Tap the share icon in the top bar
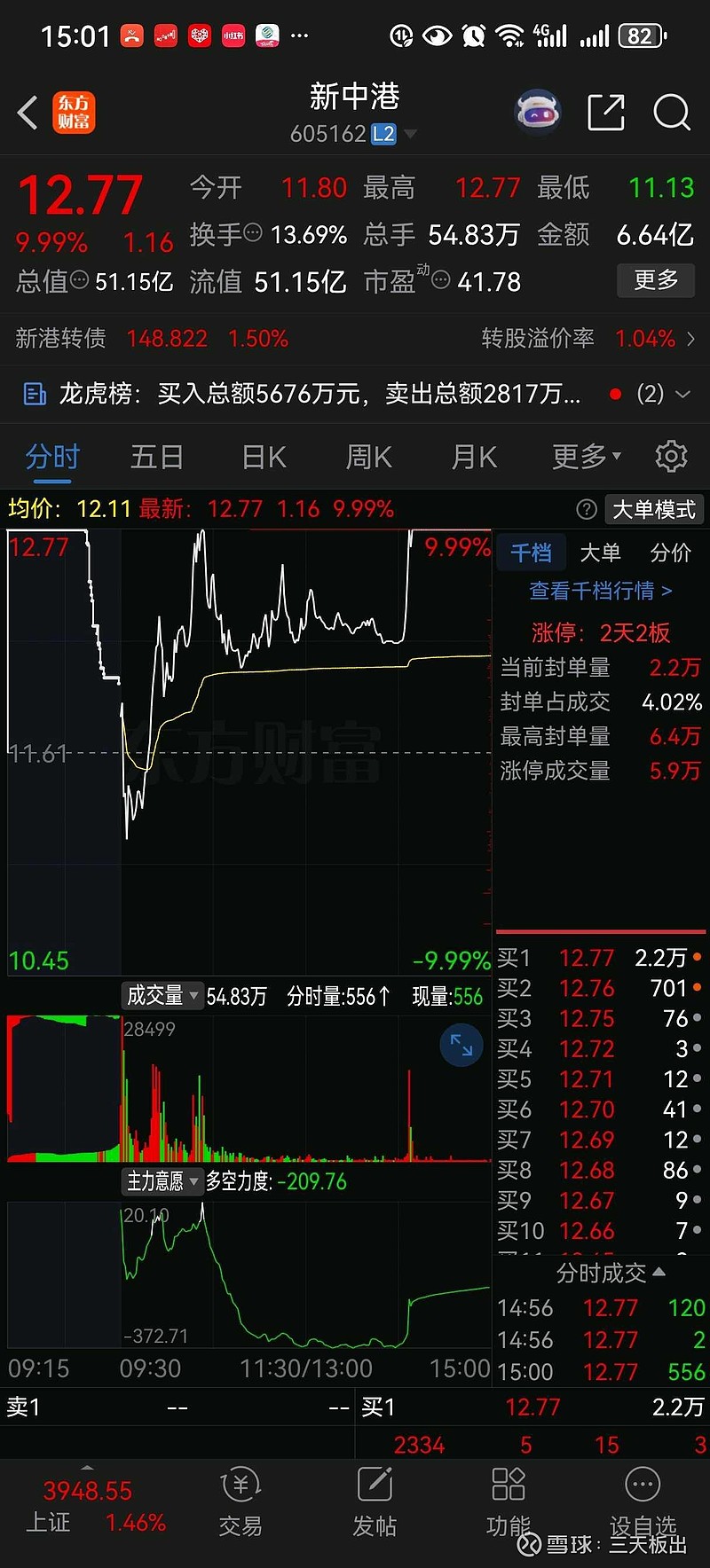This screenshot has height=1568, width=710. click(605, 113)
